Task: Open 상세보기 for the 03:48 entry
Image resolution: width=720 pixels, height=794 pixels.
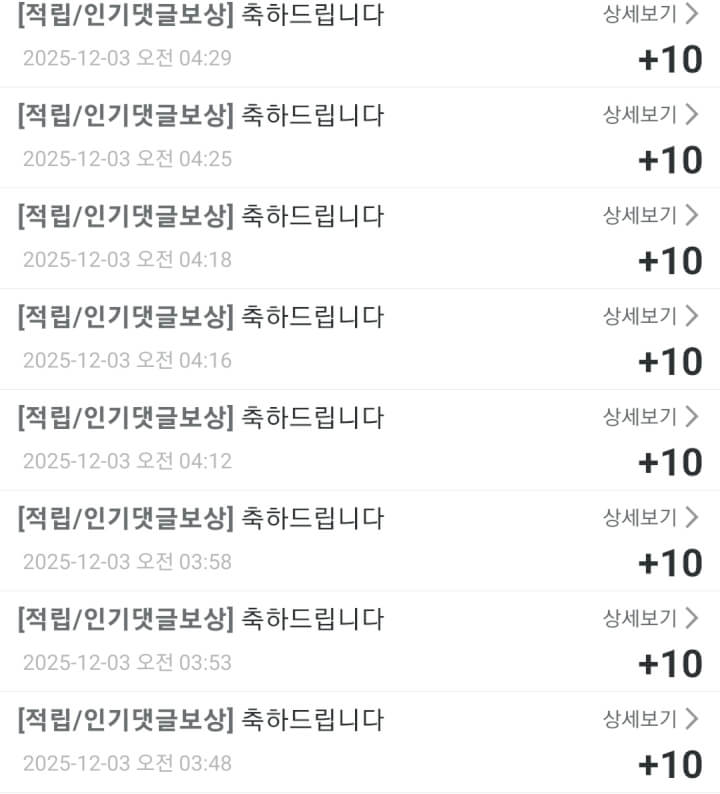Action: [650, 718]
